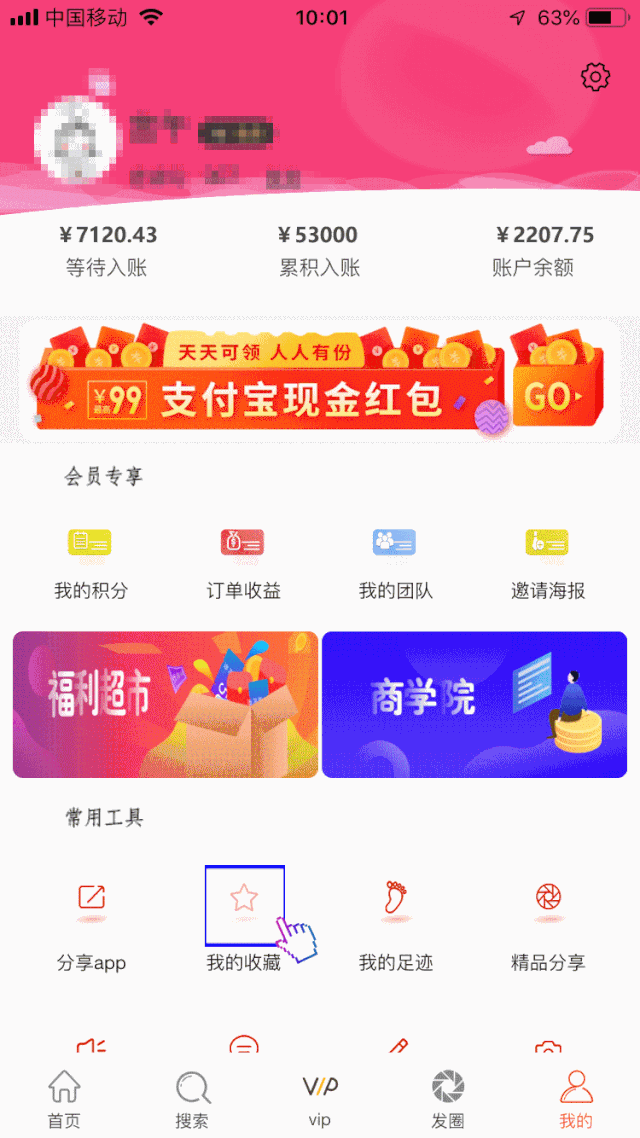640x1138 pixels.
Task: View 账户余额 balance
Action: (x=545, y=250)
